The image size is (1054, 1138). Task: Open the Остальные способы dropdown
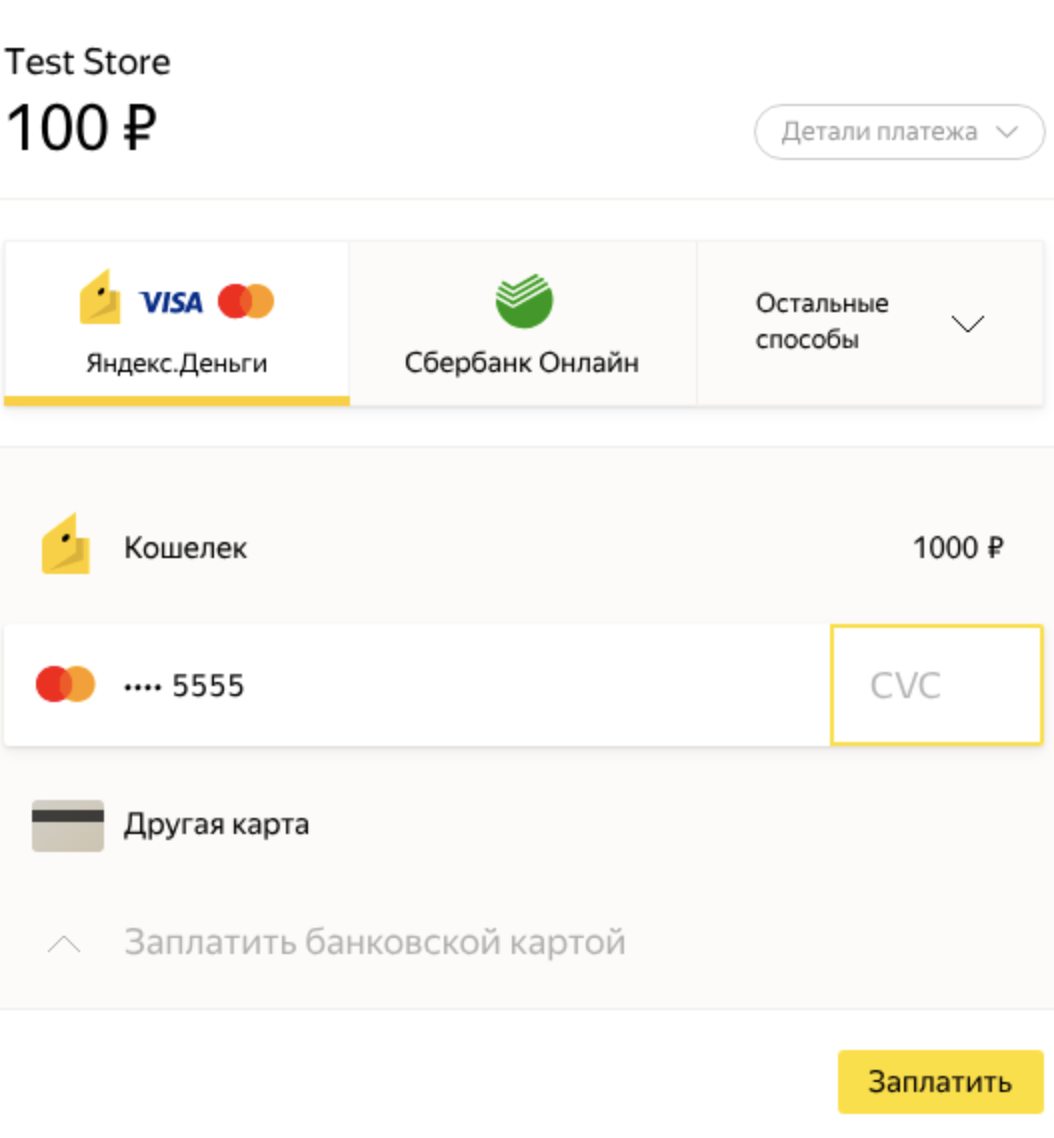pos(870,323)
